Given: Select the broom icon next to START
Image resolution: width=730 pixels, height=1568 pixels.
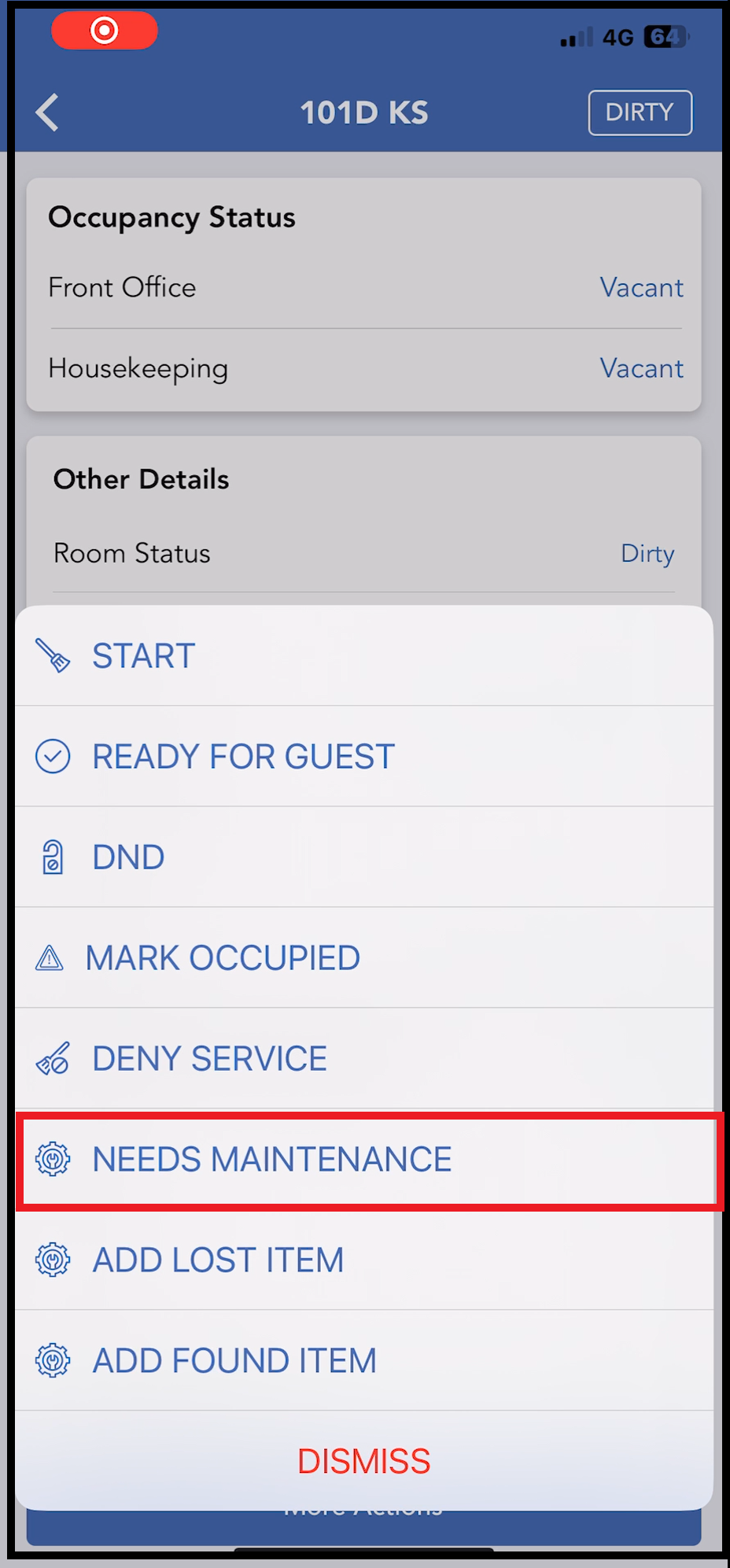Looking at the screenshot, I should click(52, 655).
